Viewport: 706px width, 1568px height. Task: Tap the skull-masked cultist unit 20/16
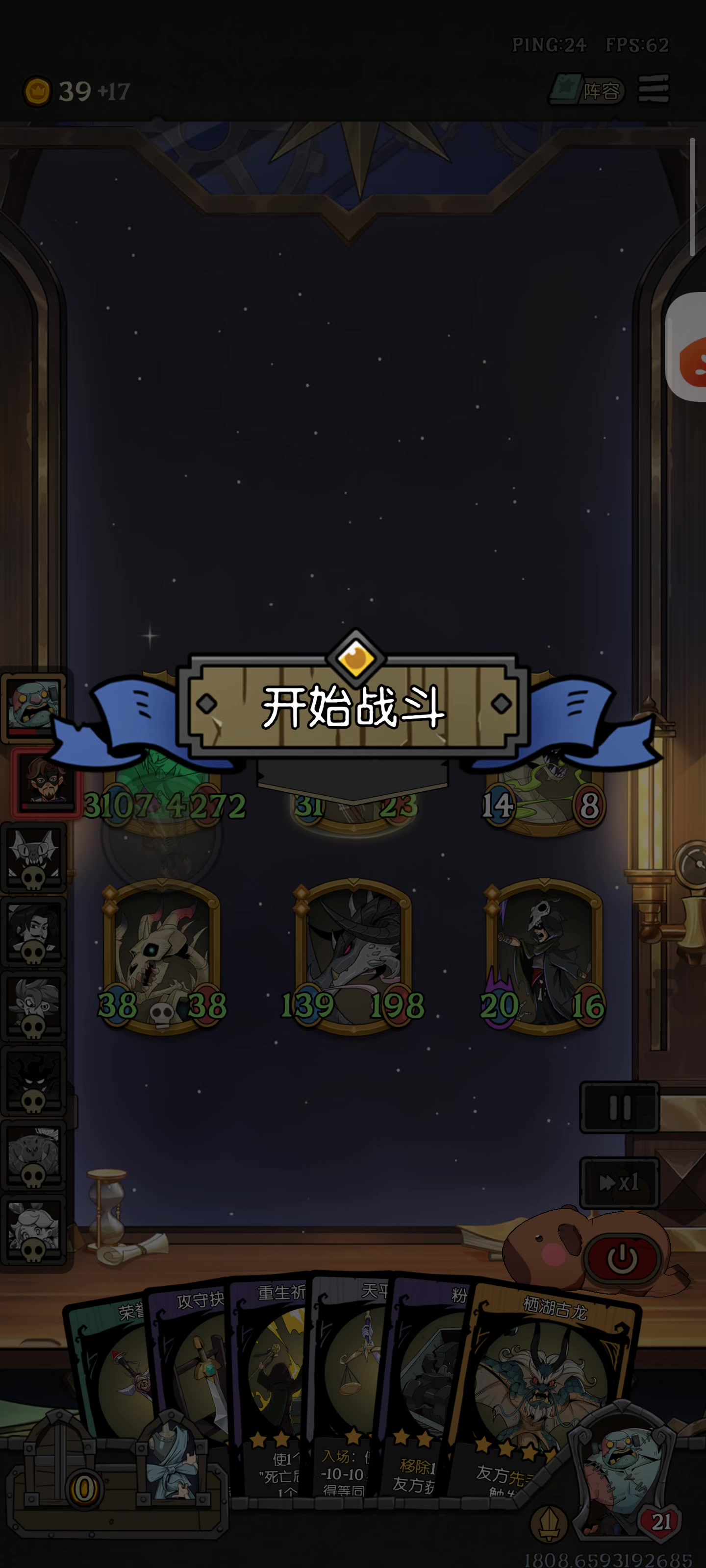[544, 955]
